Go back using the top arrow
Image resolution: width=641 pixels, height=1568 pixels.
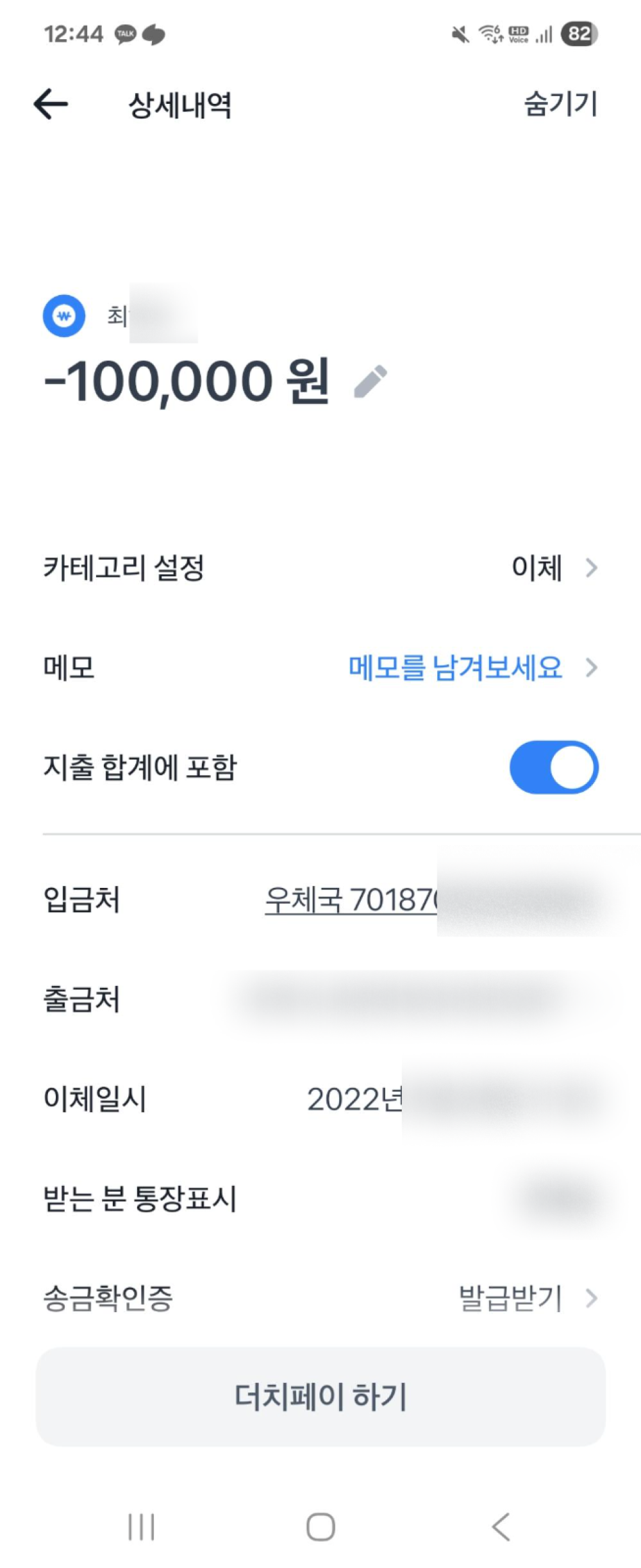(51, 104)
